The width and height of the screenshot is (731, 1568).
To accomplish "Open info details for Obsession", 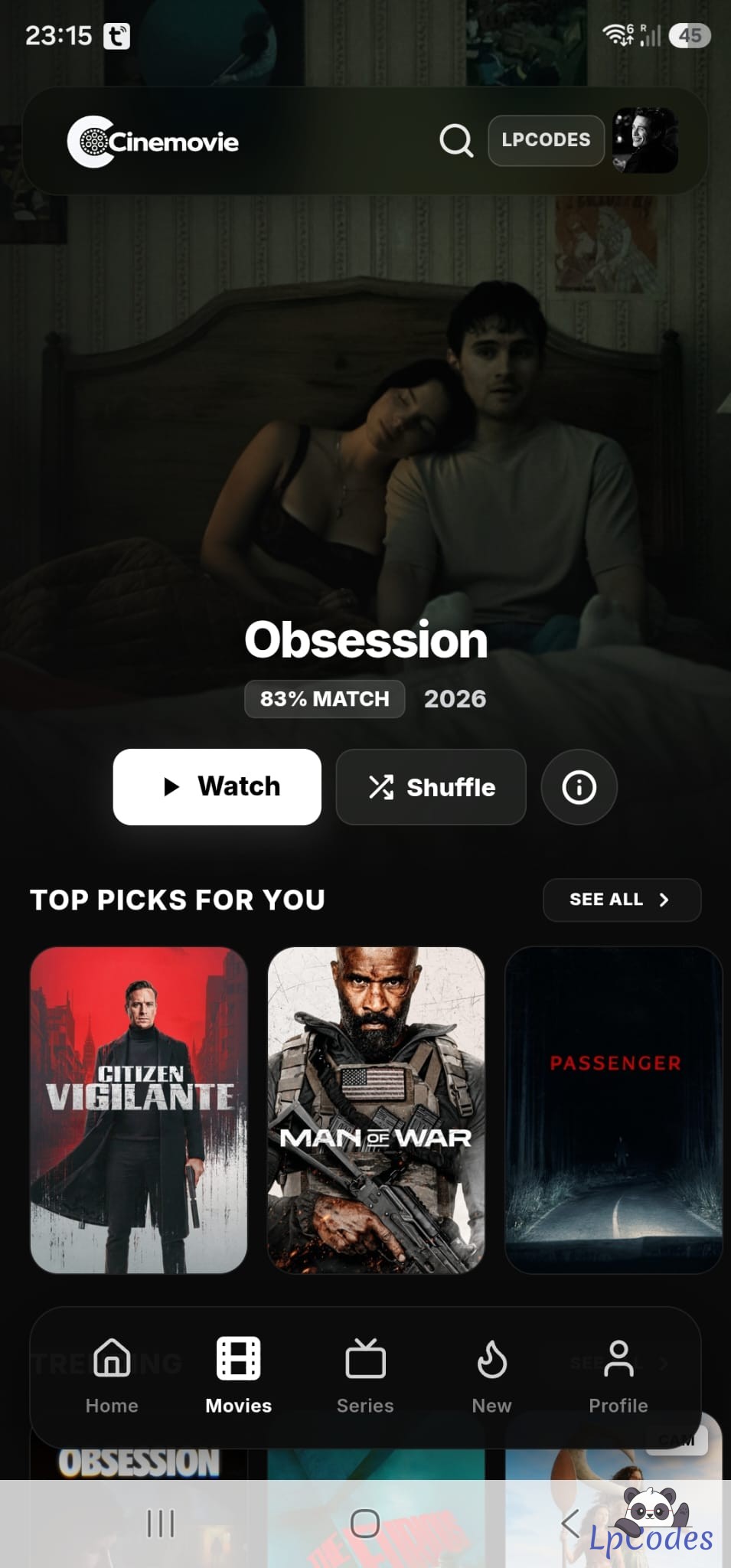I will [x=579, y=786].
